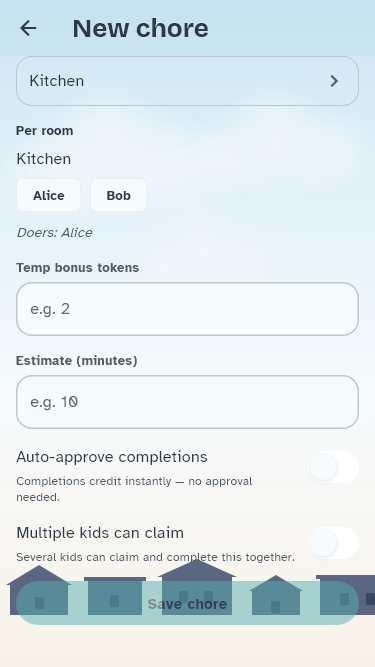The image size is (375, 667).
Task: Focus the Estimate minutes field
Action: (188, 402)
